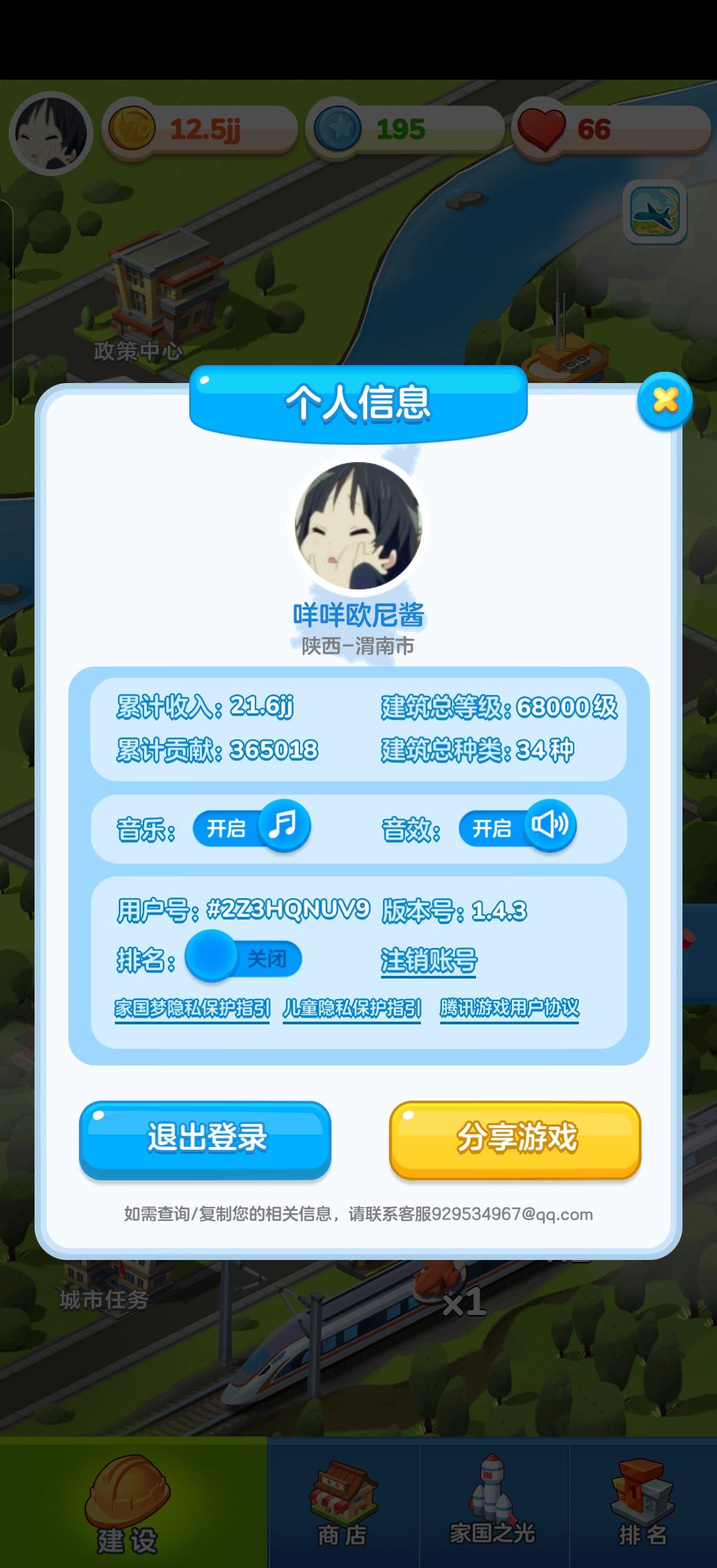Close the 个人信息 dialog

[x=666, y=400]
